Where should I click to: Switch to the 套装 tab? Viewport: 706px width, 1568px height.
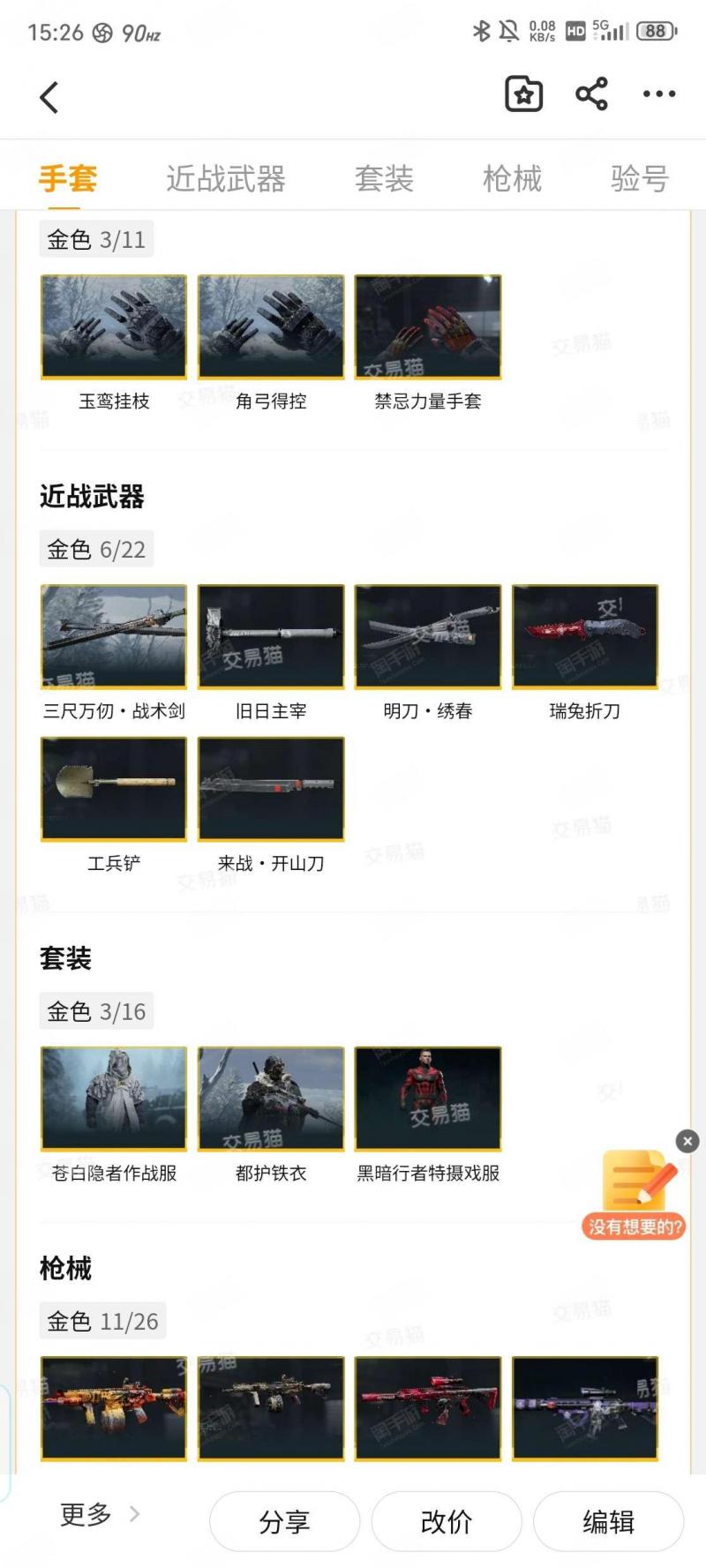point(384,179)
